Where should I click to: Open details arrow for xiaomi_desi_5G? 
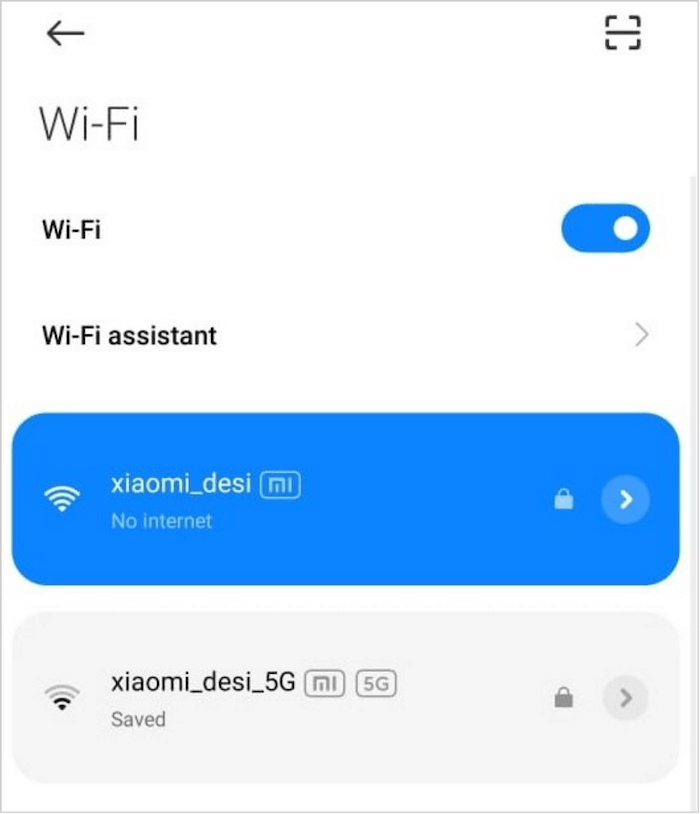(625, 698)
